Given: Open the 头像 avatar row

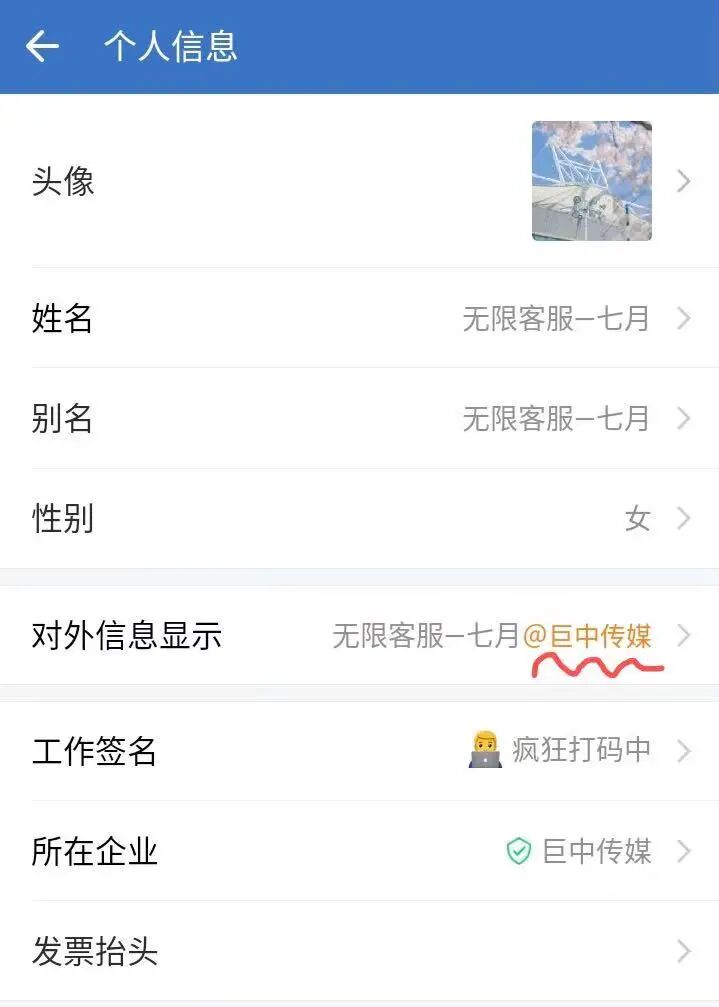Looking at the screenshot, I should pos(360,181).
